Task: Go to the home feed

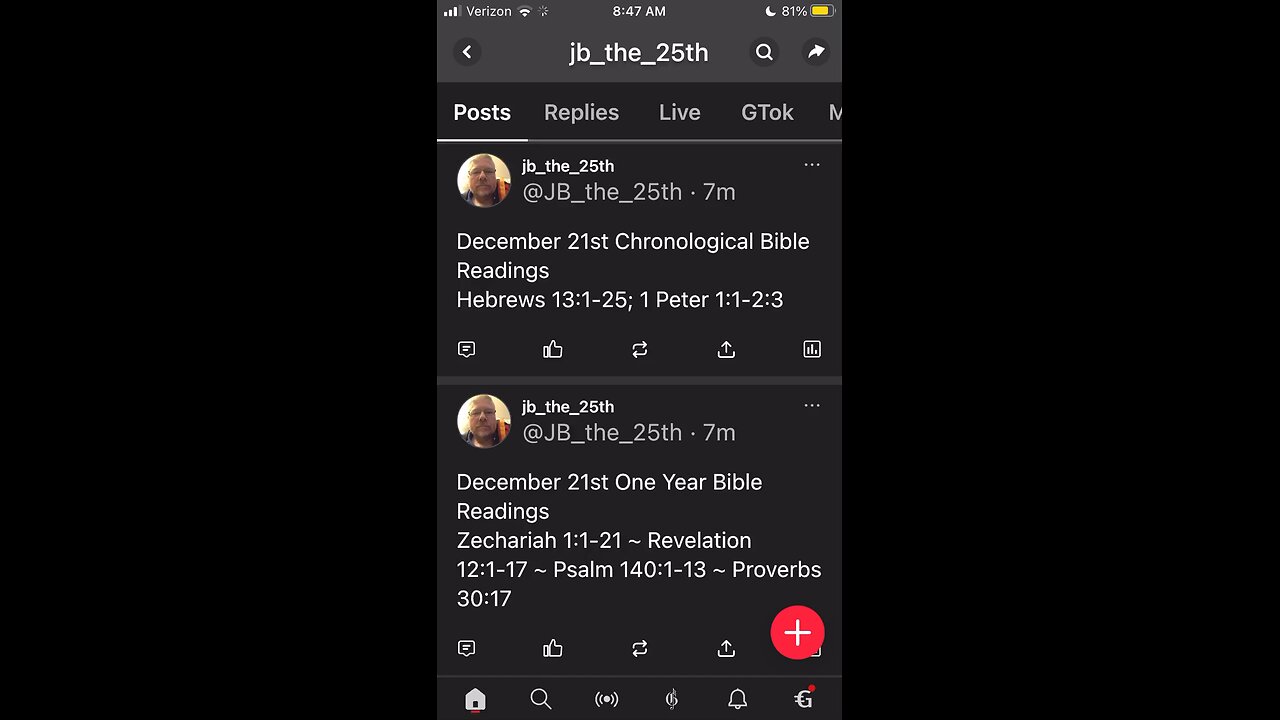Action: [475, 699]
